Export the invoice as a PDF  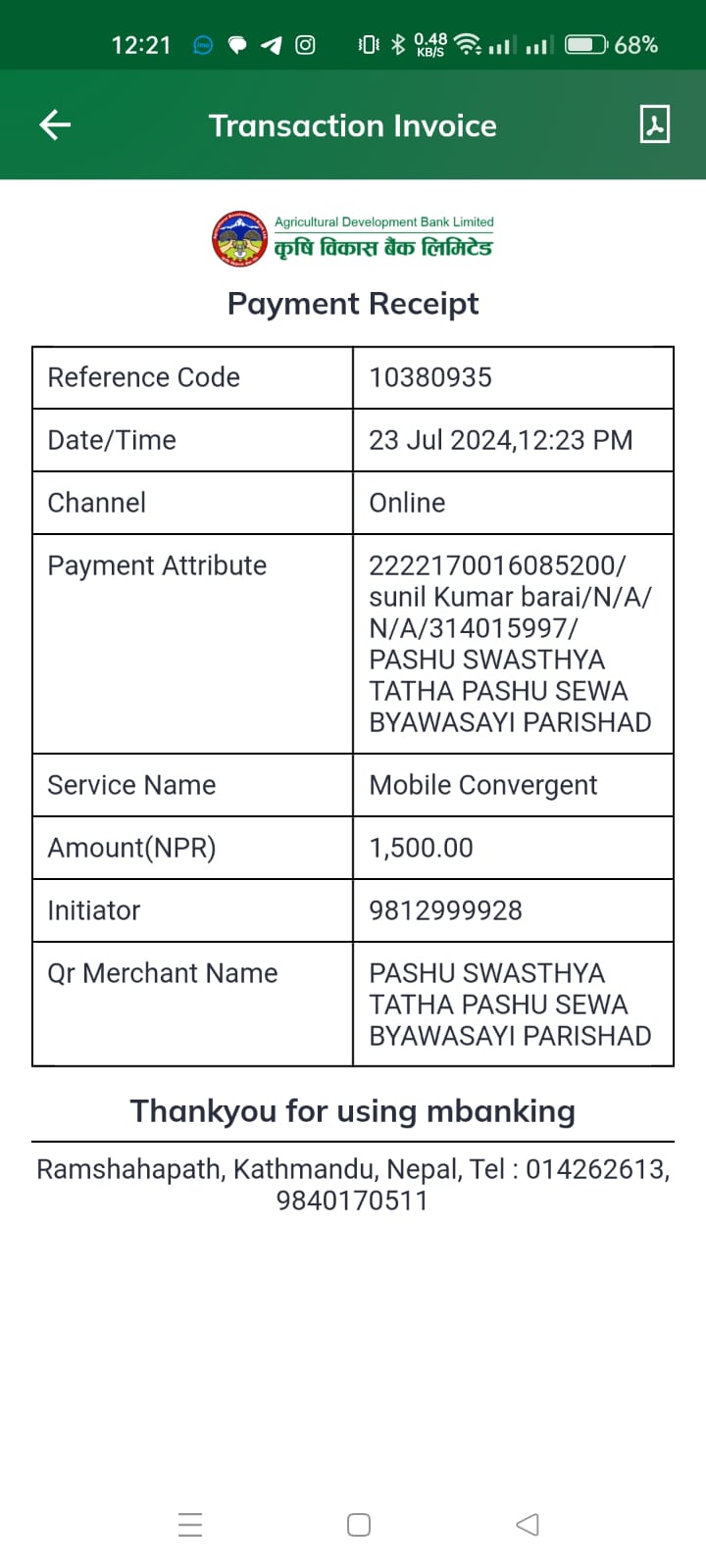[x=654, y=124]
